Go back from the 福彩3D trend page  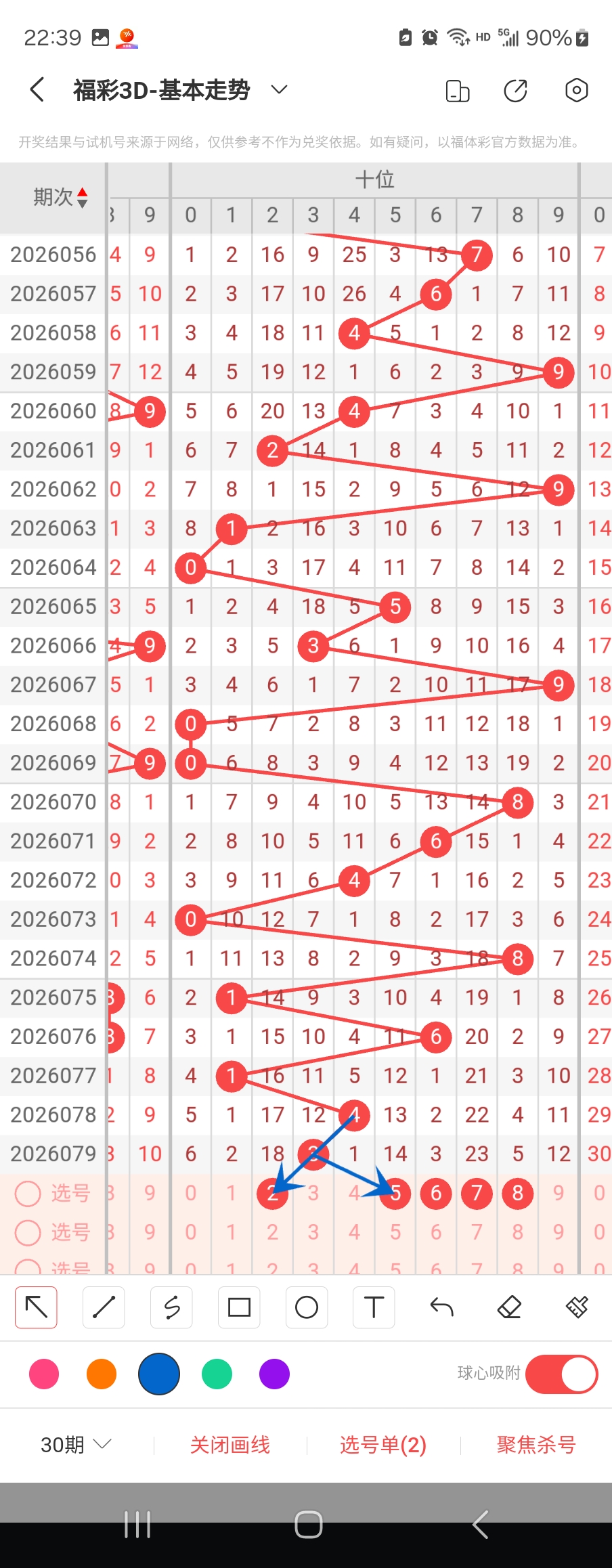click(x=38, y=90)
